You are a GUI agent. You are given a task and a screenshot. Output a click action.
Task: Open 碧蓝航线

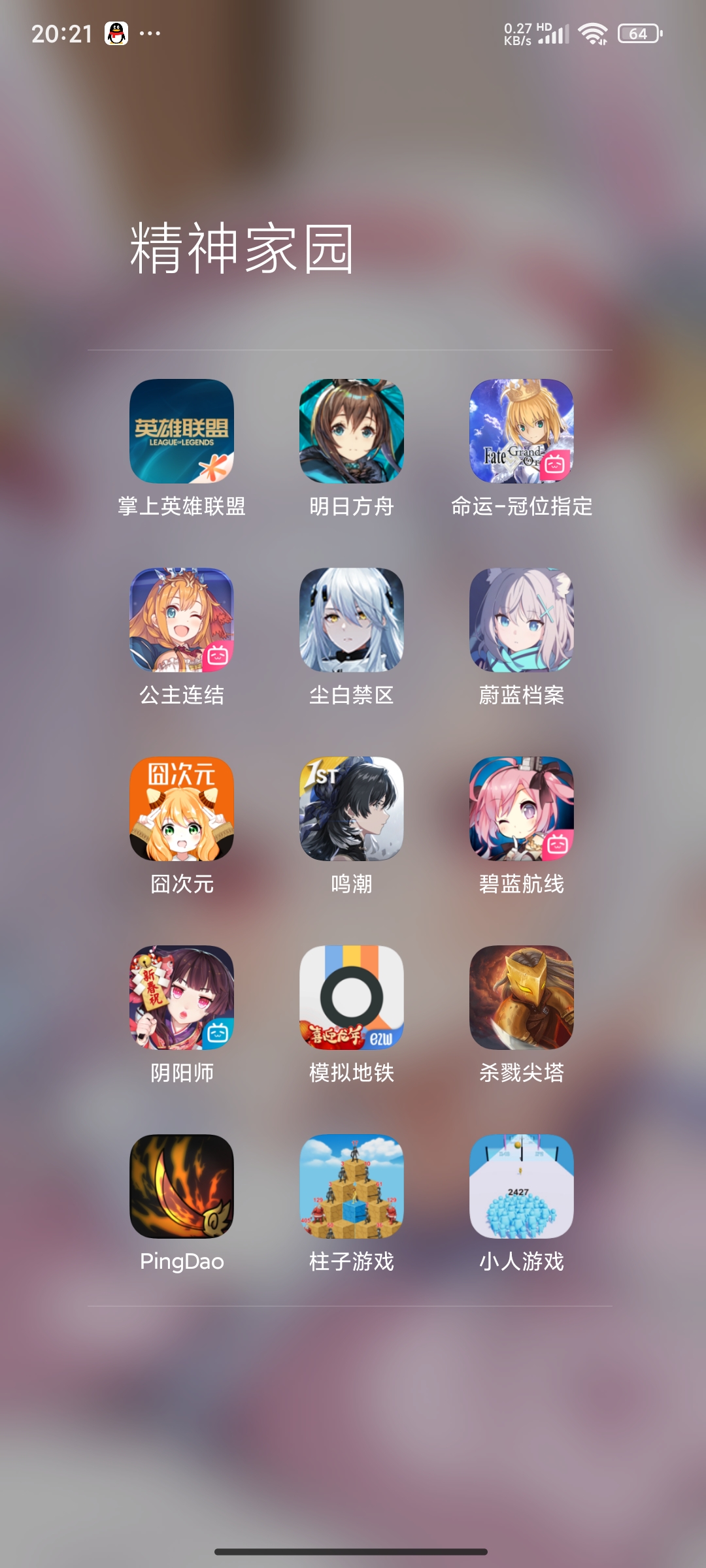pyautogui.click(x=522, y=809)
